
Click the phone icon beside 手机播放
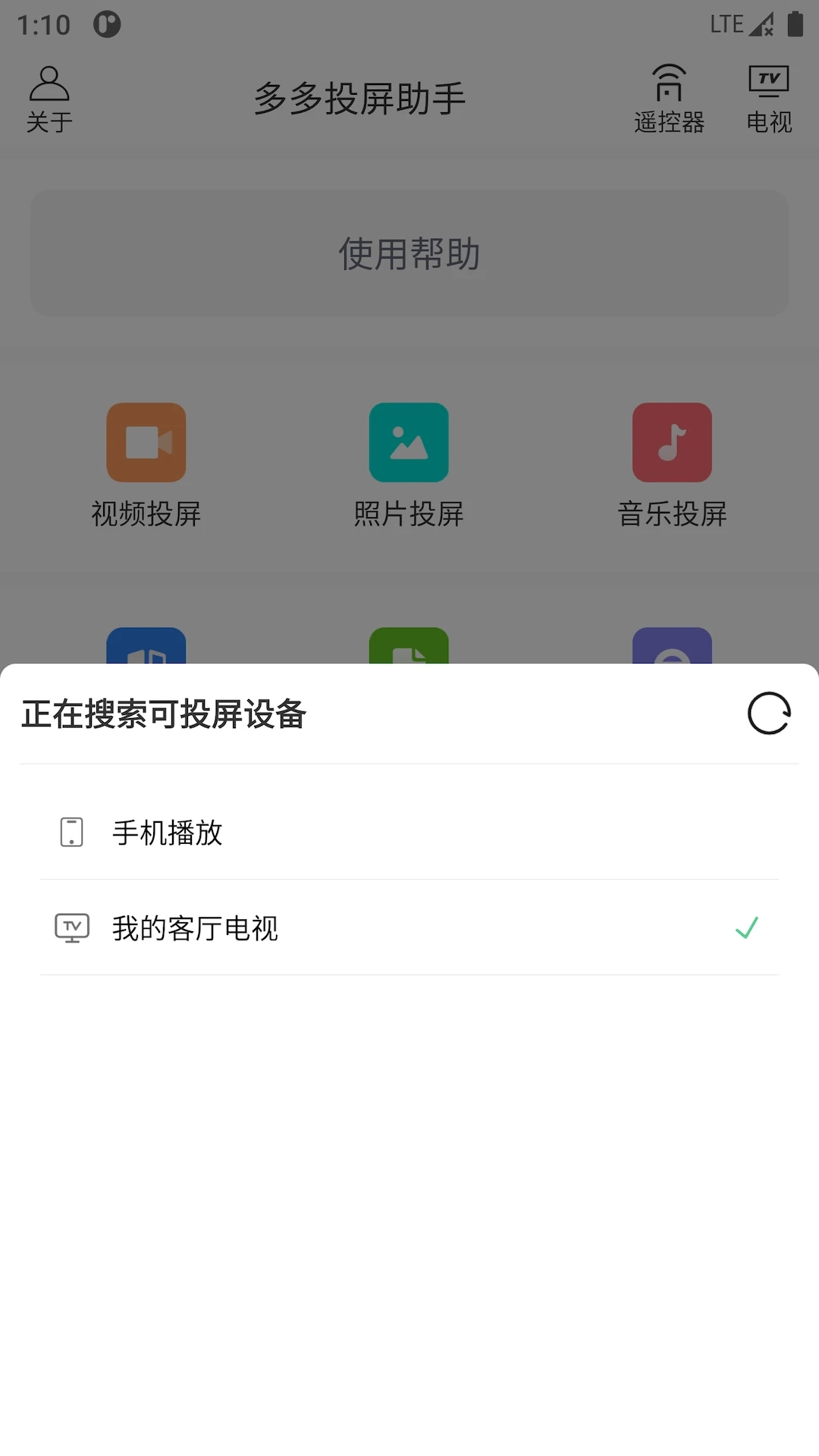point(71,833)
